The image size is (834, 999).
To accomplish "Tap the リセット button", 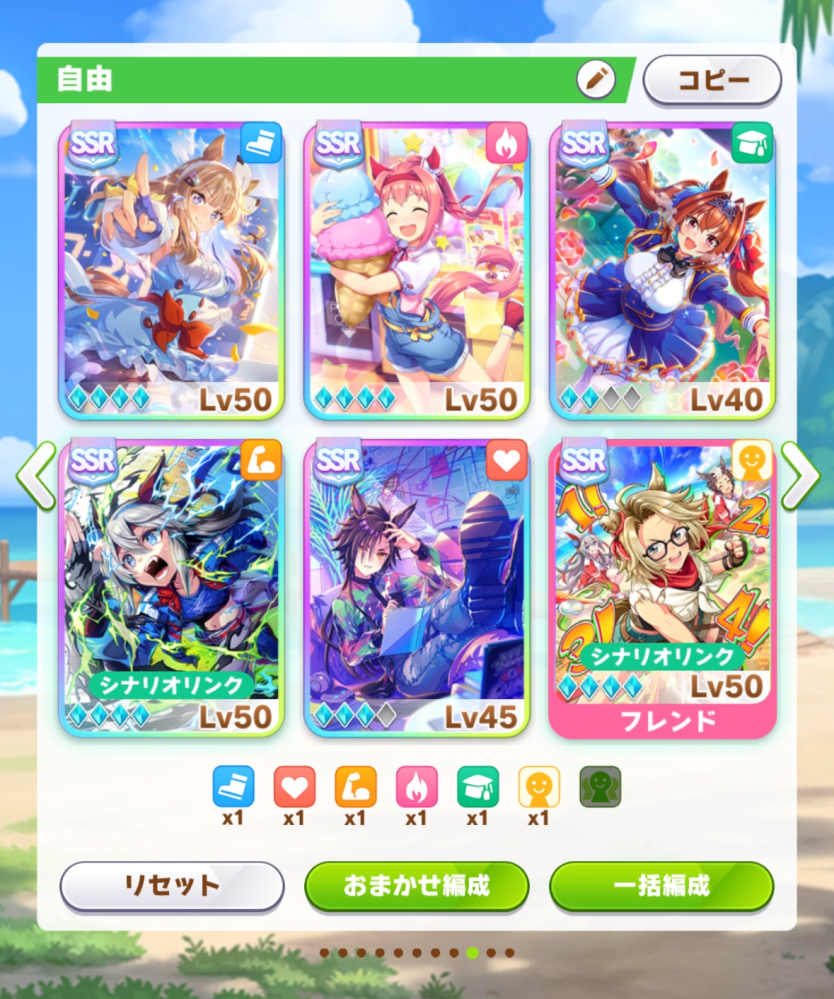I will (172, 885).
